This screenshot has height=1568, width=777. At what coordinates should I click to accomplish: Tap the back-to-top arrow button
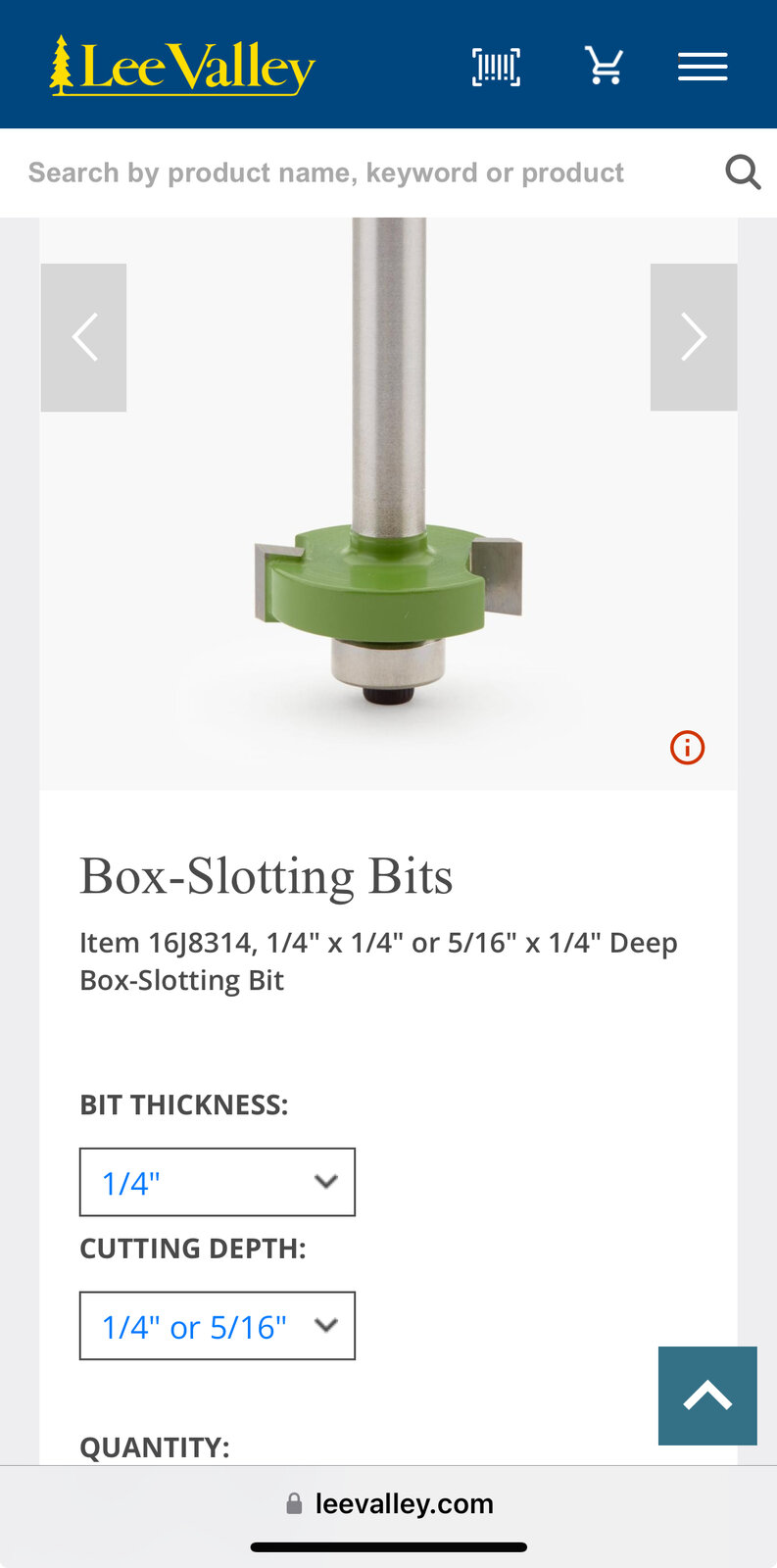click(x=707, y=1396)
